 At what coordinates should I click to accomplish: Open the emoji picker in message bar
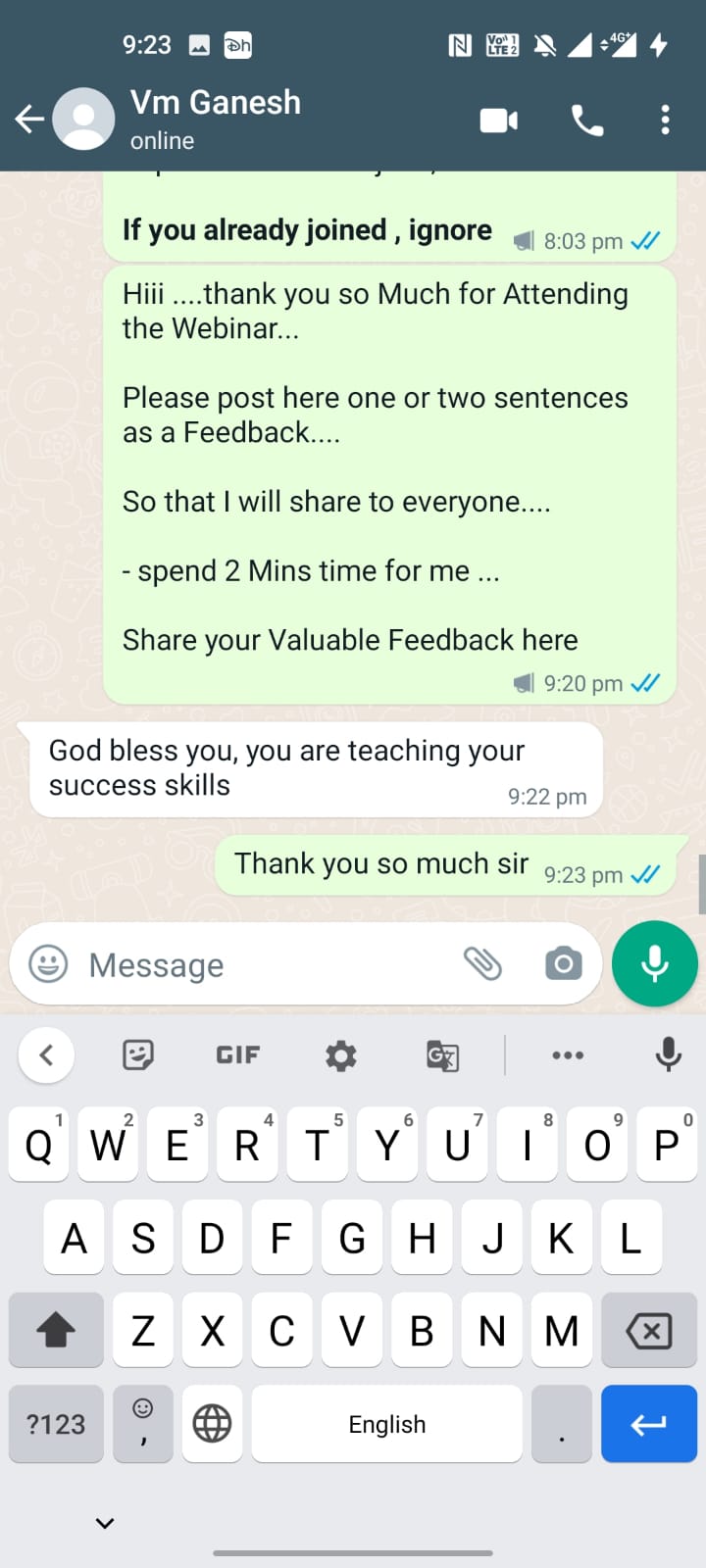click(x=48, y=964)
